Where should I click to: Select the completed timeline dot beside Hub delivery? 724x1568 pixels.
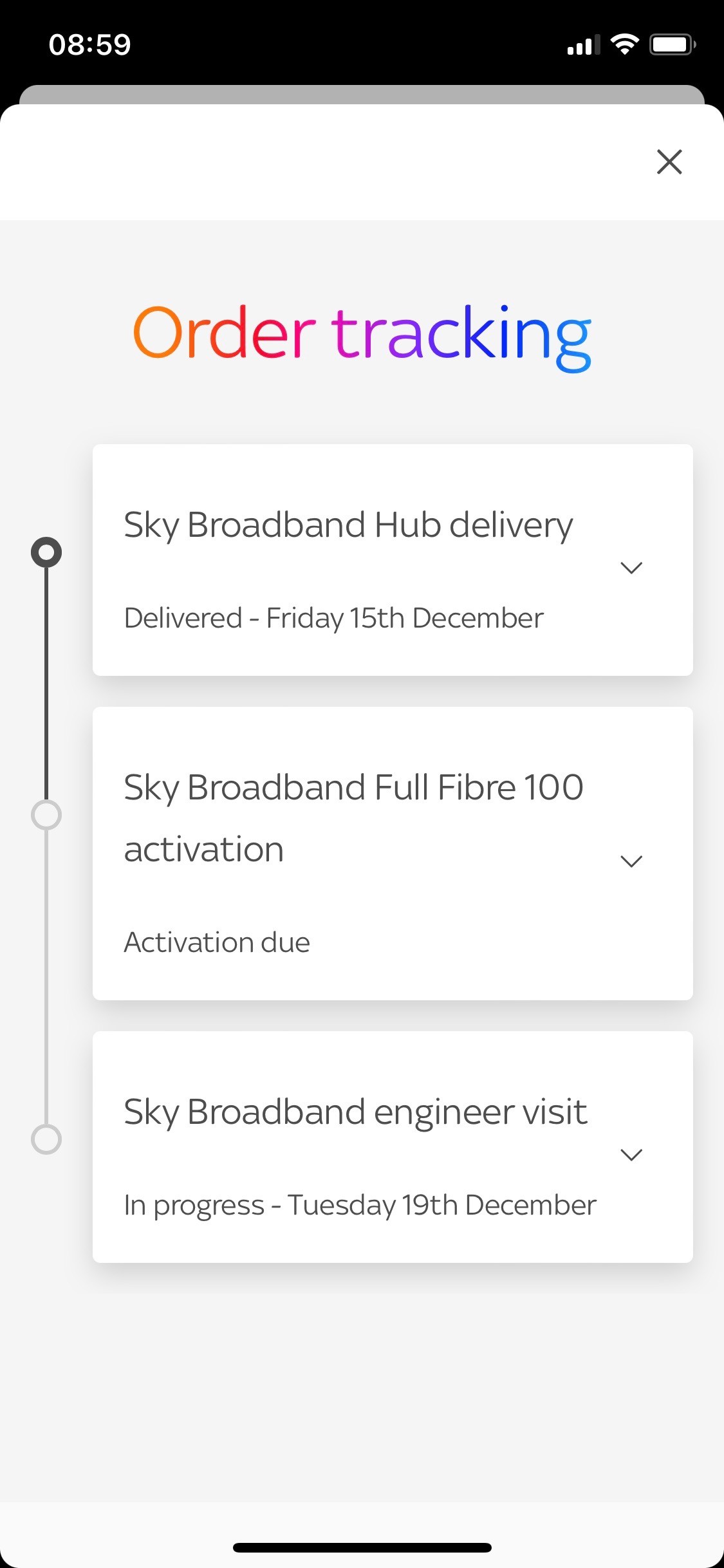46,552
